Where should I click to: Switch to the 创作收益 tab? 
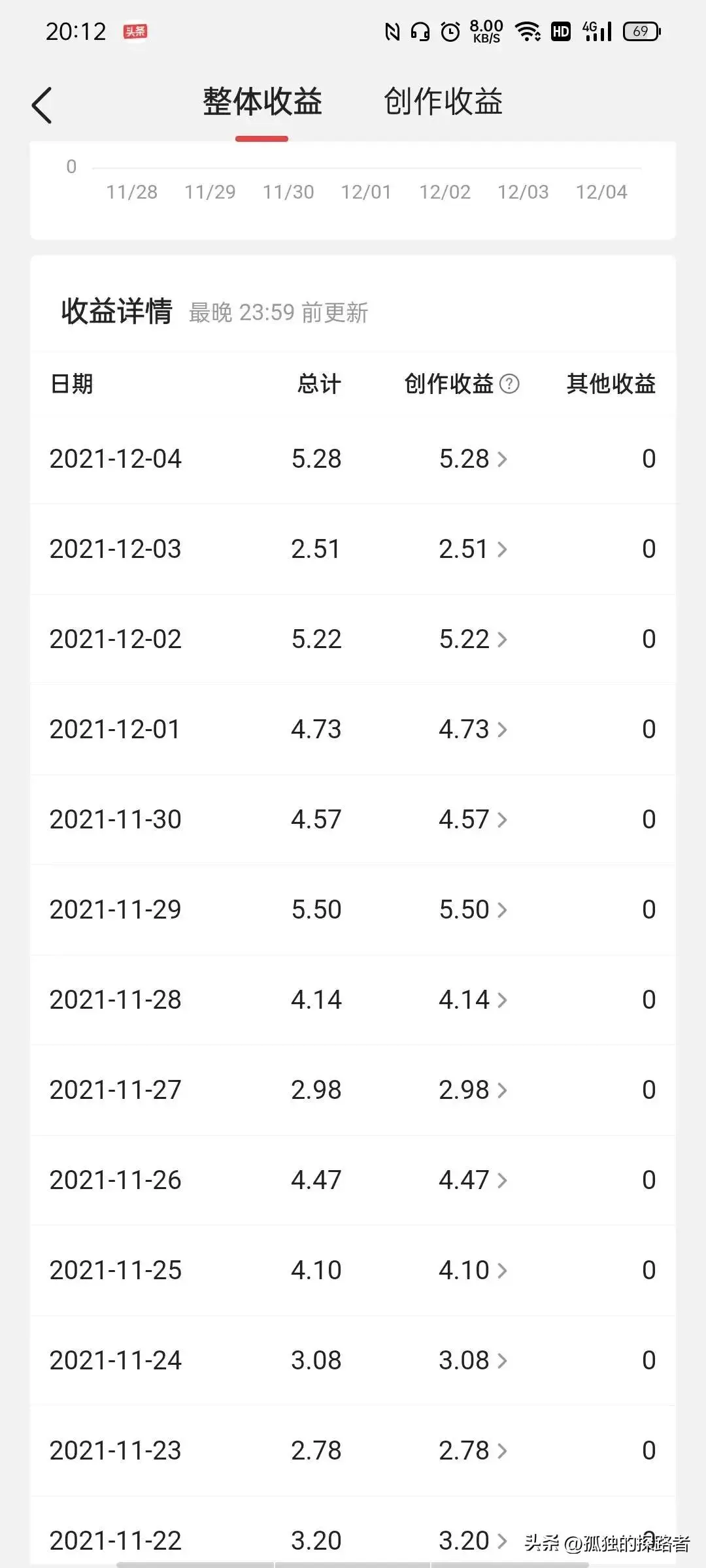[443, 102]
